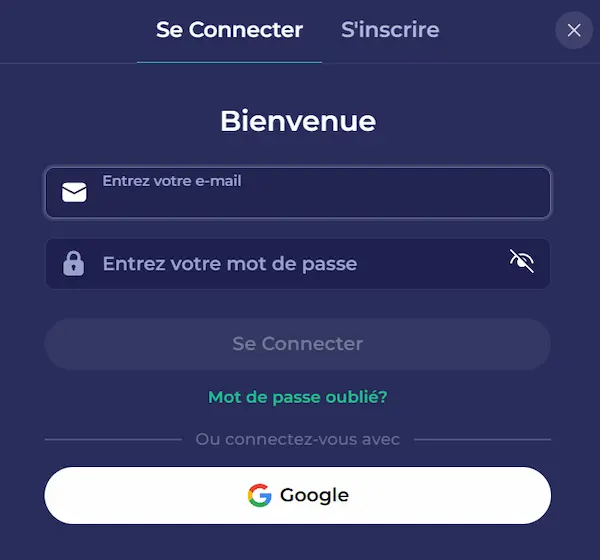This screenshot has width=600, height=560.
Task: Sign in with Google
Action: tap(297, 495)
